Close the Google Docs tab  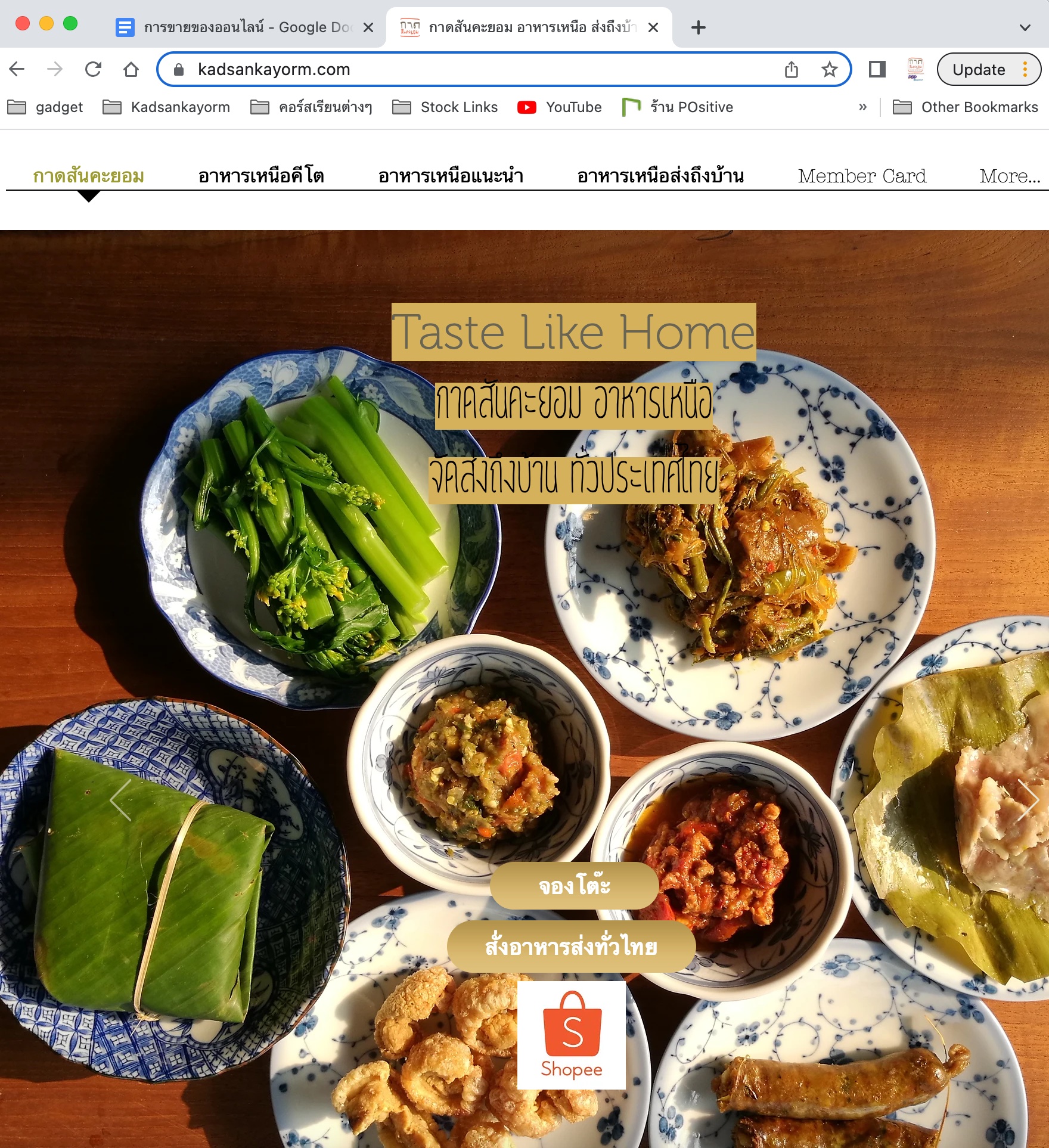pos(368,27)
